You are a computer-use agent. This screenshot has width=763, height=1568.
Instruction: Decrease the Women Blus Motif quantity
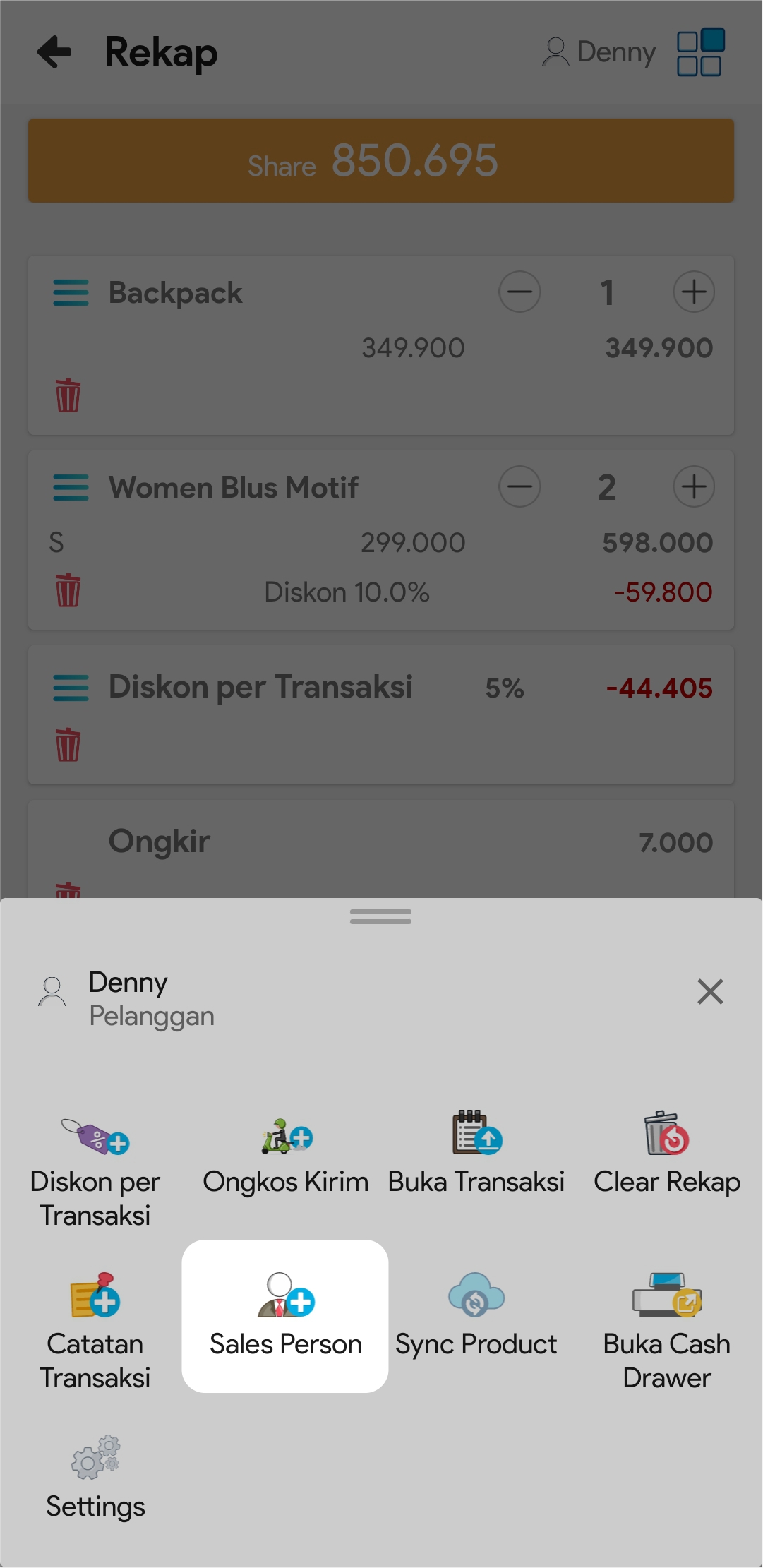click(x=519, y=486)
